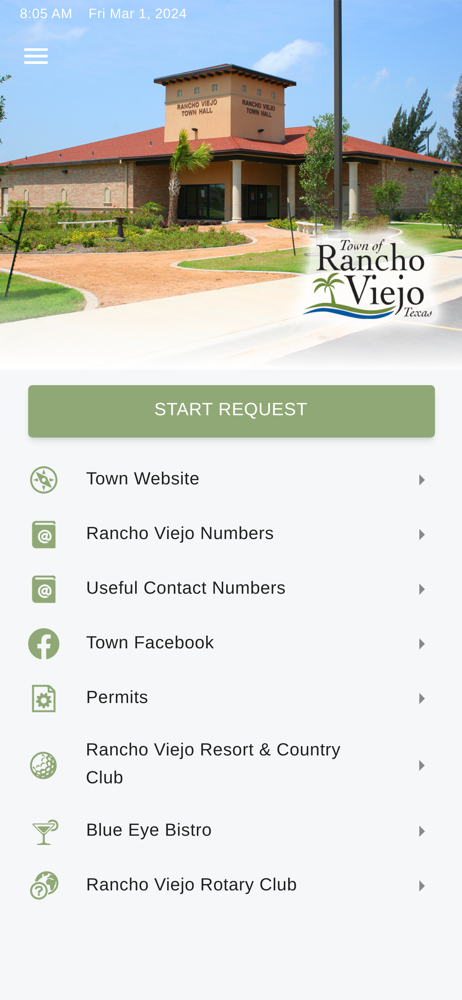Open Rancho Viejo Numbers
The height and width of the screenshot is (1000, 462).
click(x=231, y=534)
